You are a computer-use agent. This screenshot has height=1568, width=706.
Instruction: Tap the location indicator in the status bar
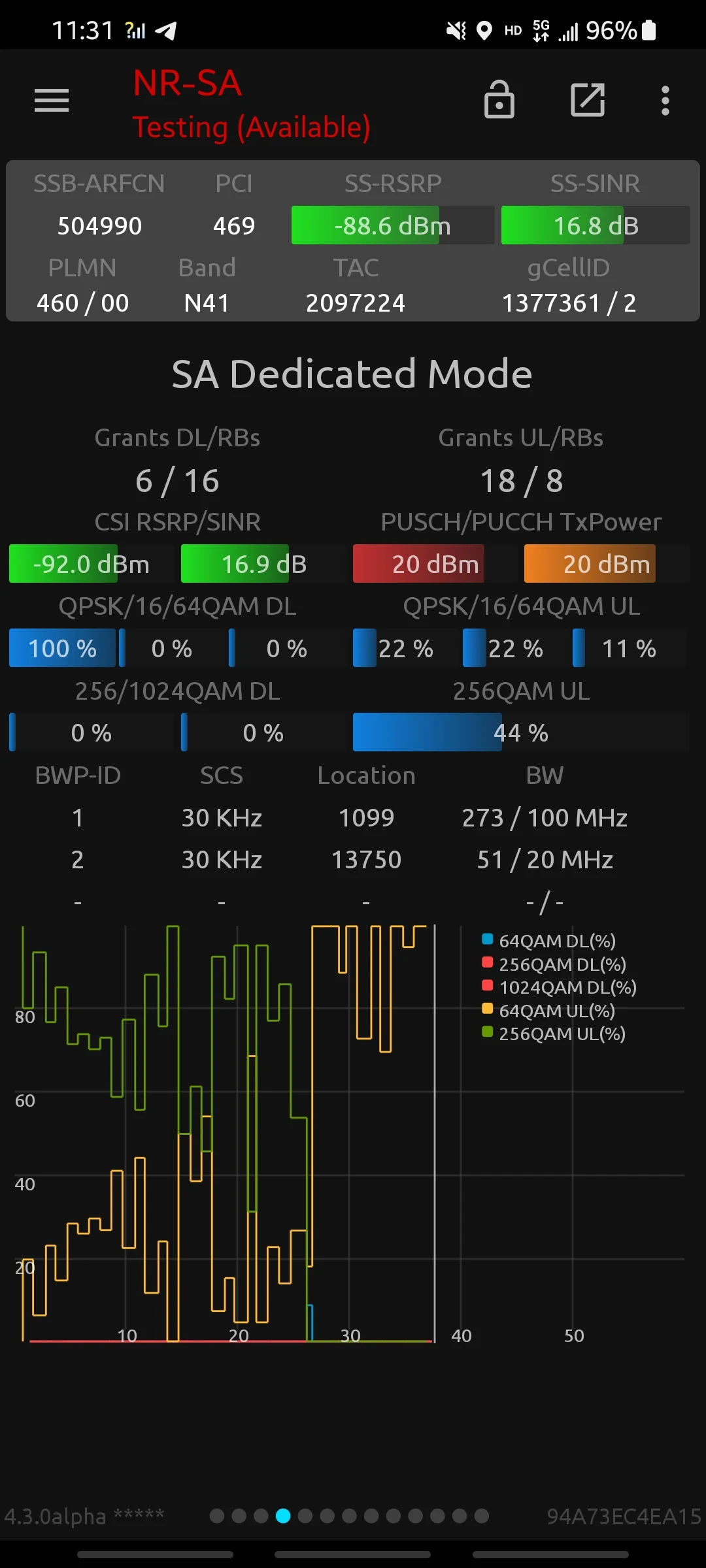click(x=484, y=29)
